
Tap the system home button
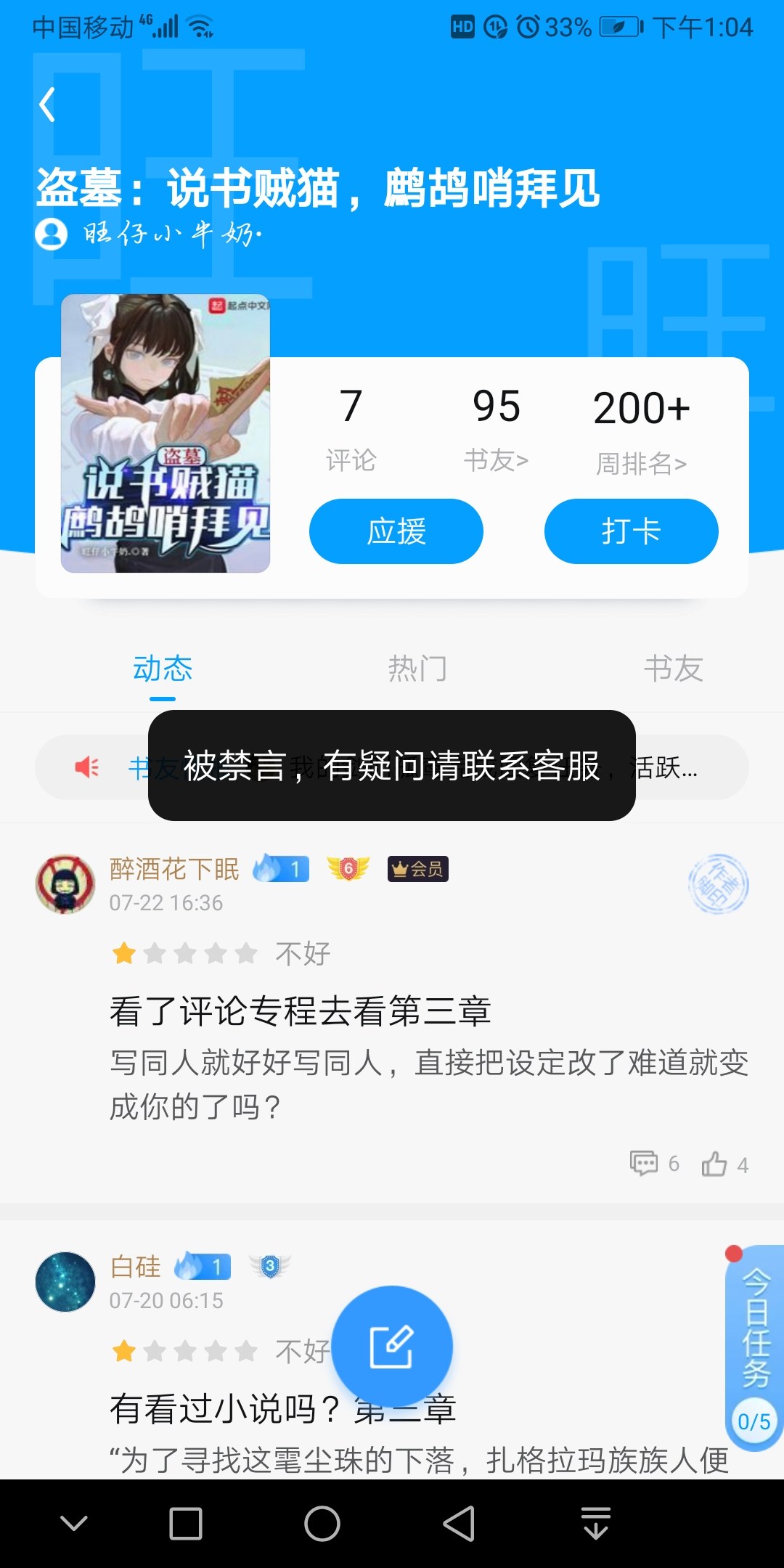322,1524
